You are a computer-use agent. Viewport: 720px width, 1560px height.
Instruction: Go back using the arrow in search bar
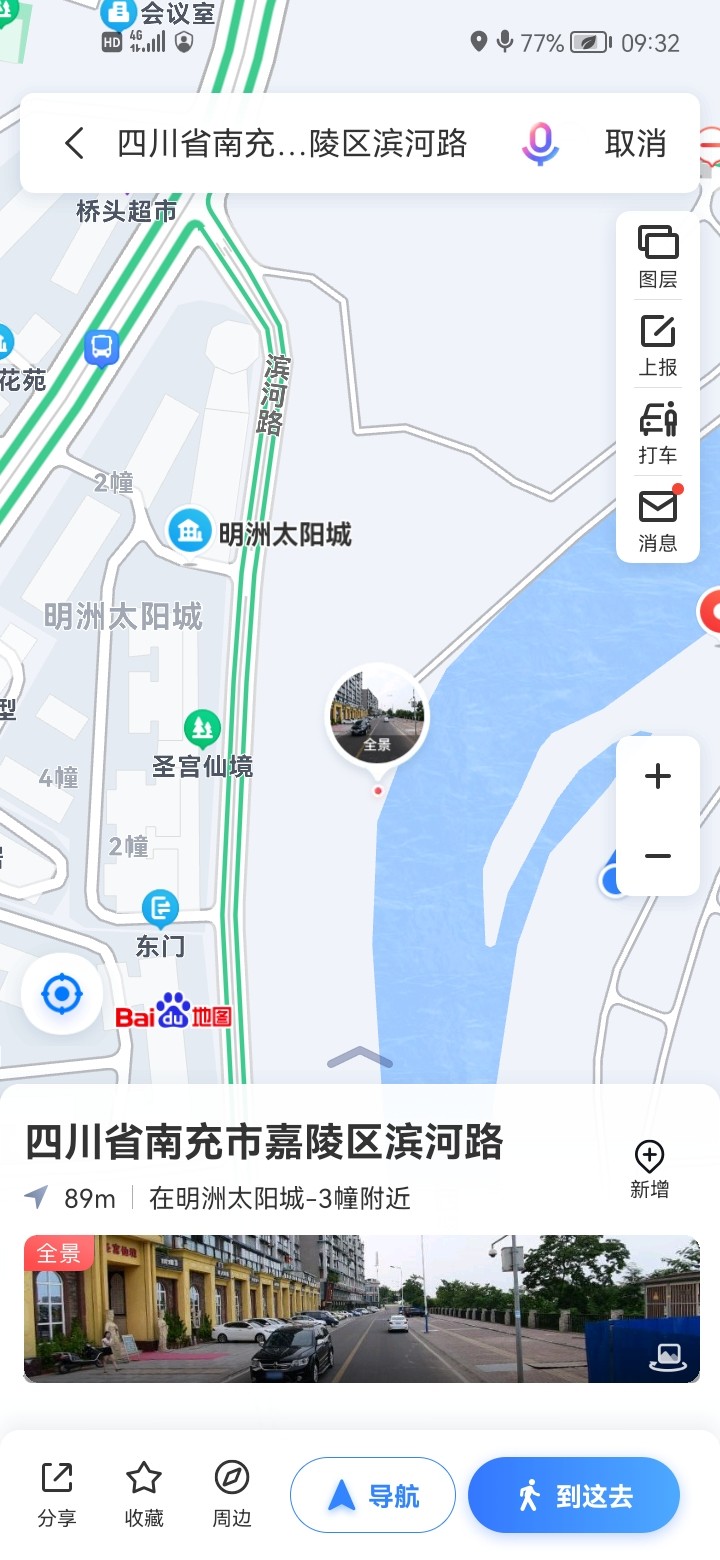[x=74, y=144]
